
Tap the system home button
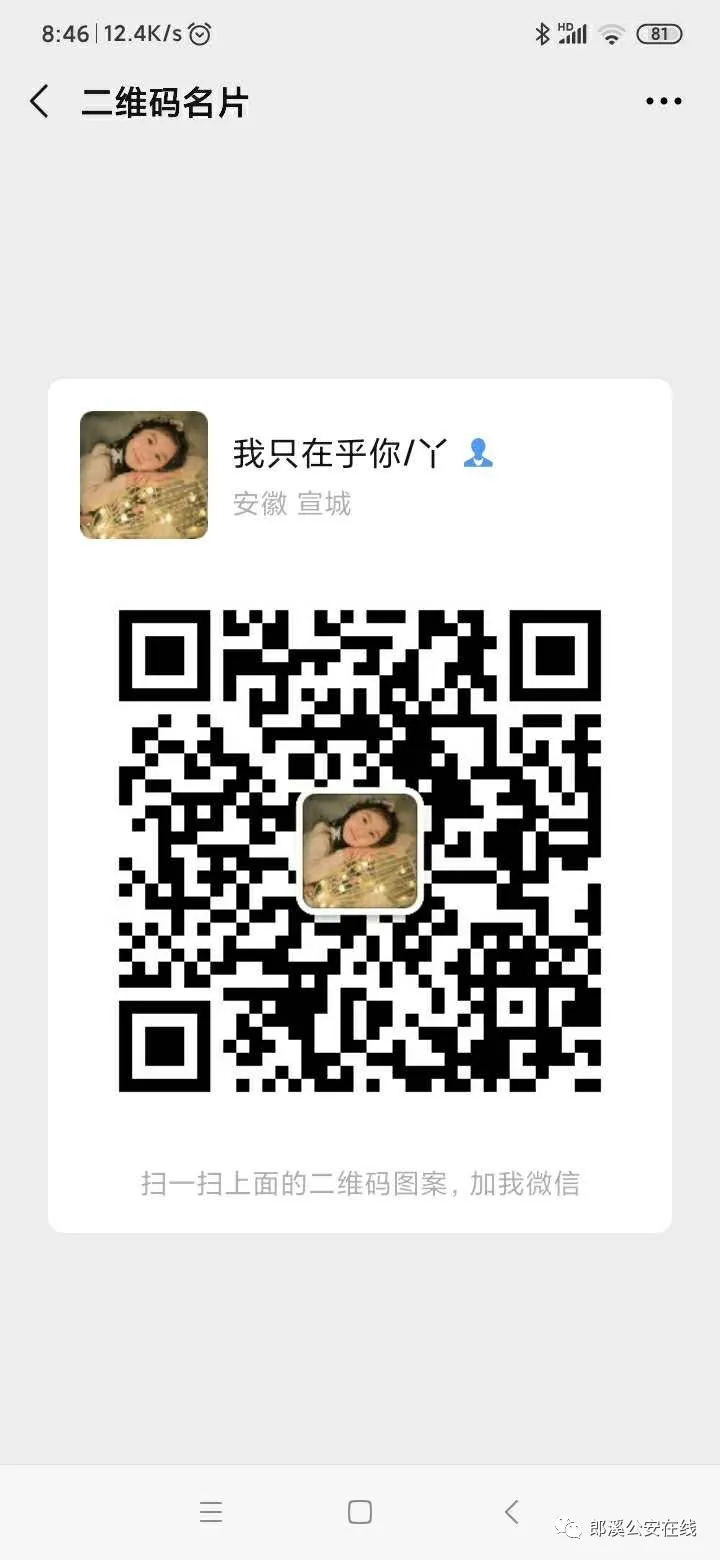point(360,1512)
